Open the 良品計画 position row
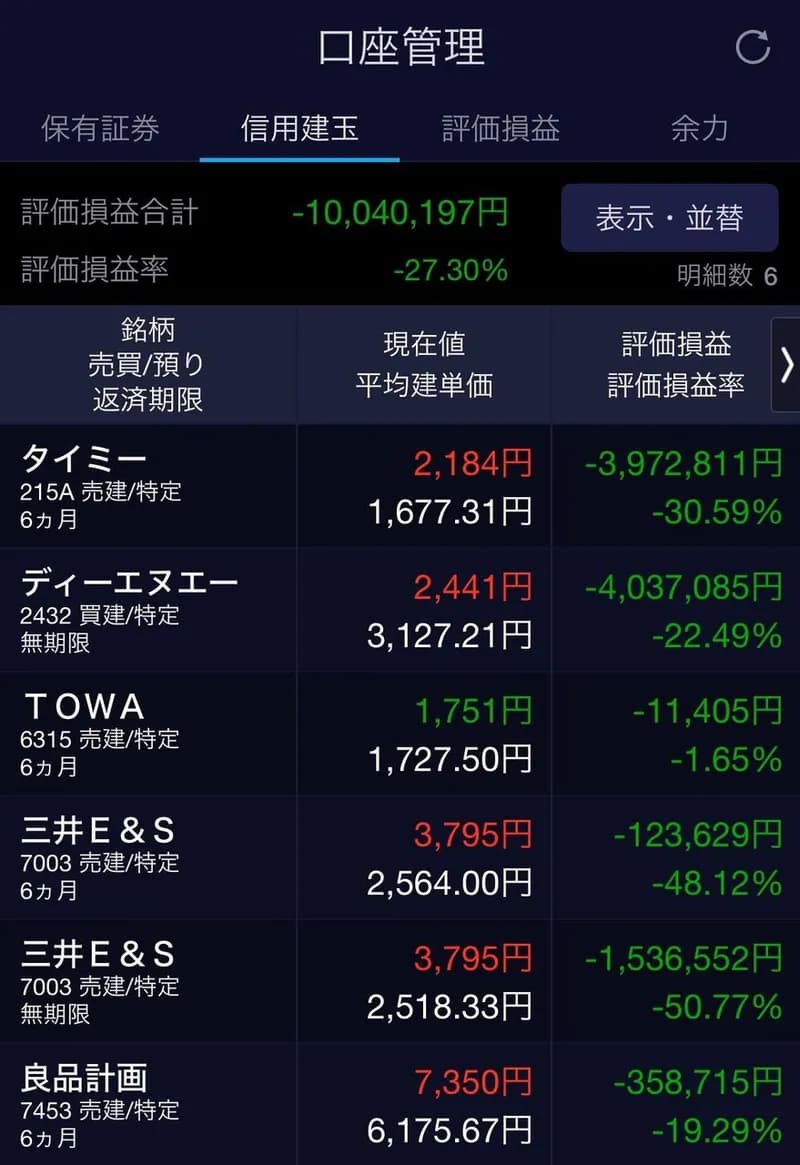 pos(400,1105)
